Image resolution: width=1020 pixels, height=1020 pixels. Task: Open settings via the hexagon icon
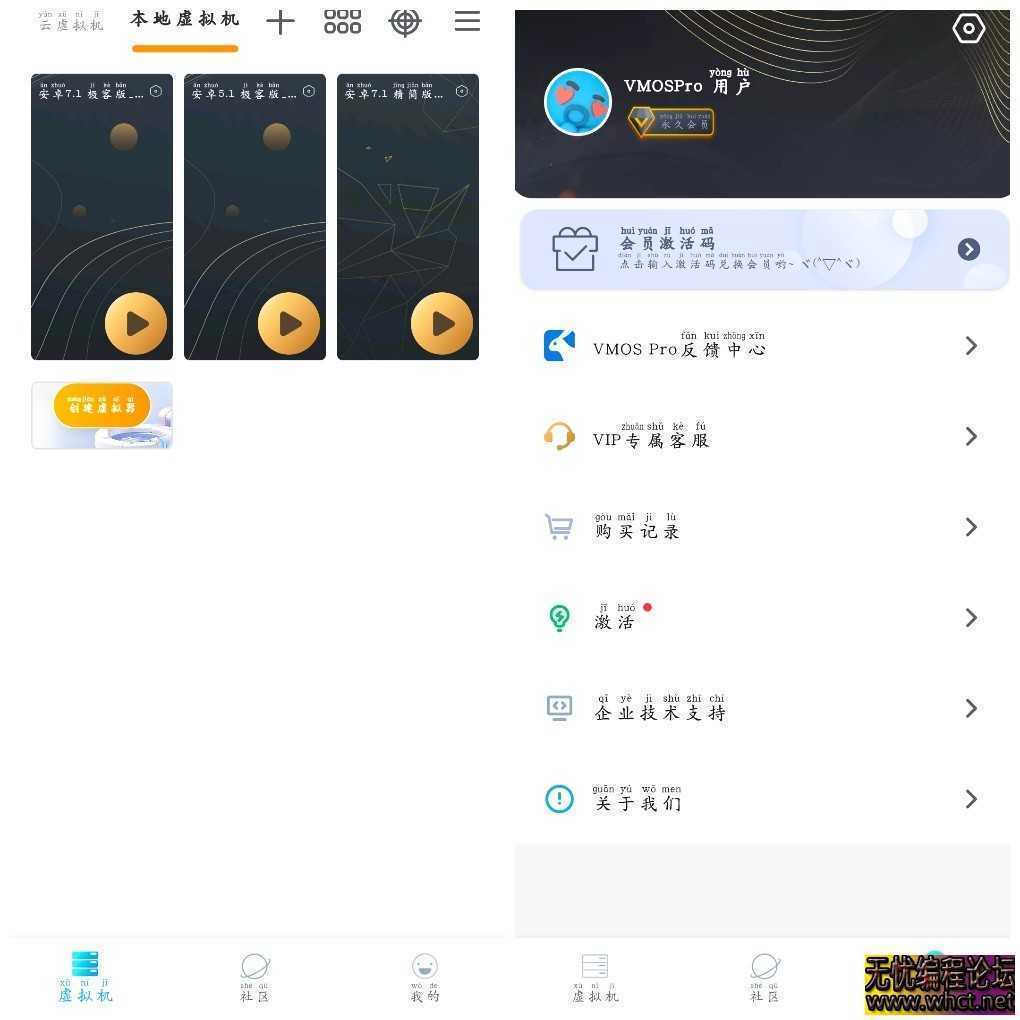pyautogui.click(x=968, y=29)
